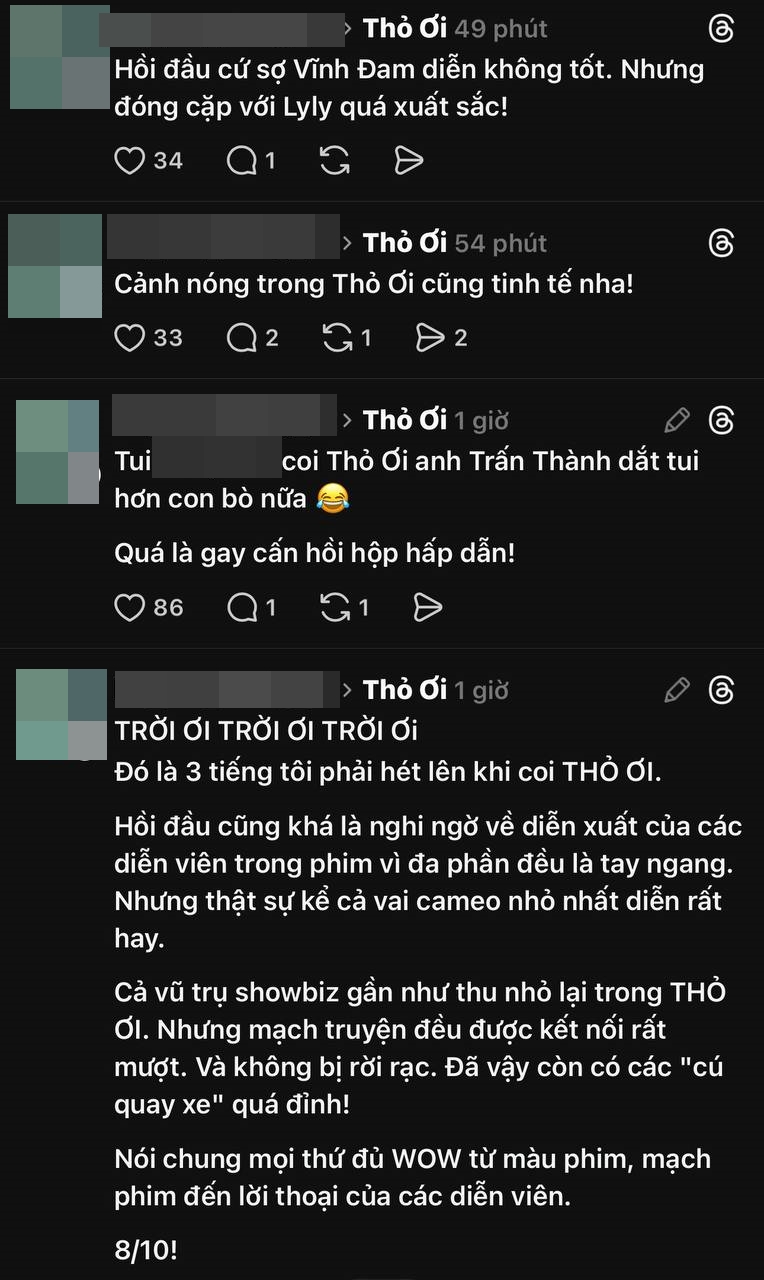
Task: Open Thỏ Ơi topic on the 49 phút post
Action: click(404, 28)
